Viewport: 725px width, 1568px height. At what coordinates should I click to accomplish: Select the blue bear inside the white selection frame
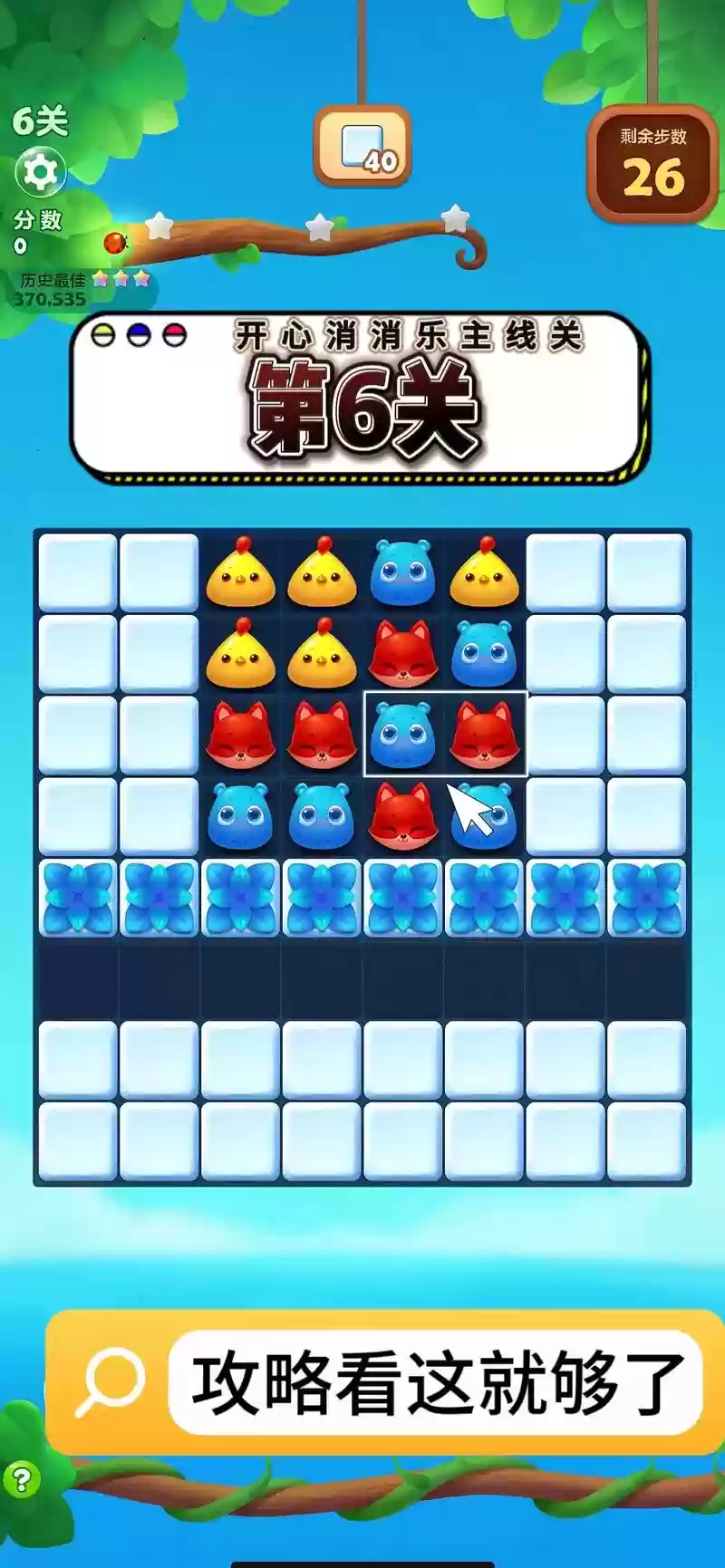[403, 734]
